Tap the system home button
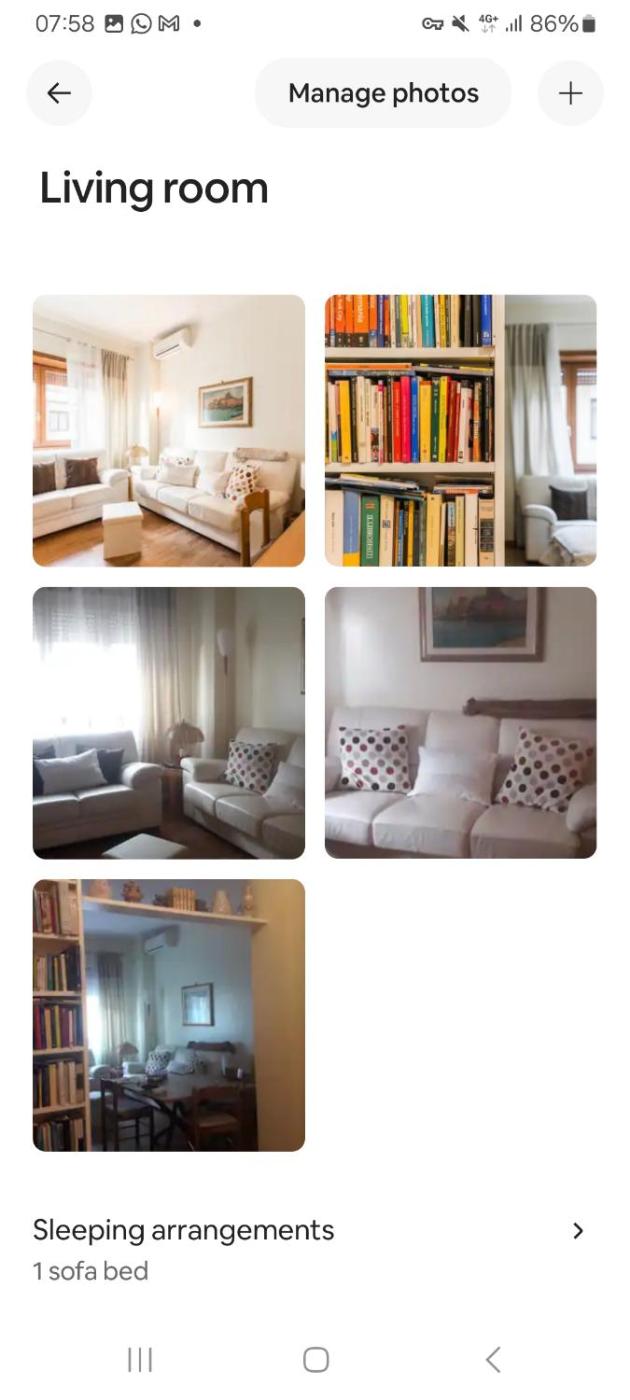The width and height of the screenshot is (630, 1400). pyautogui.click(x=316, y=1359)
